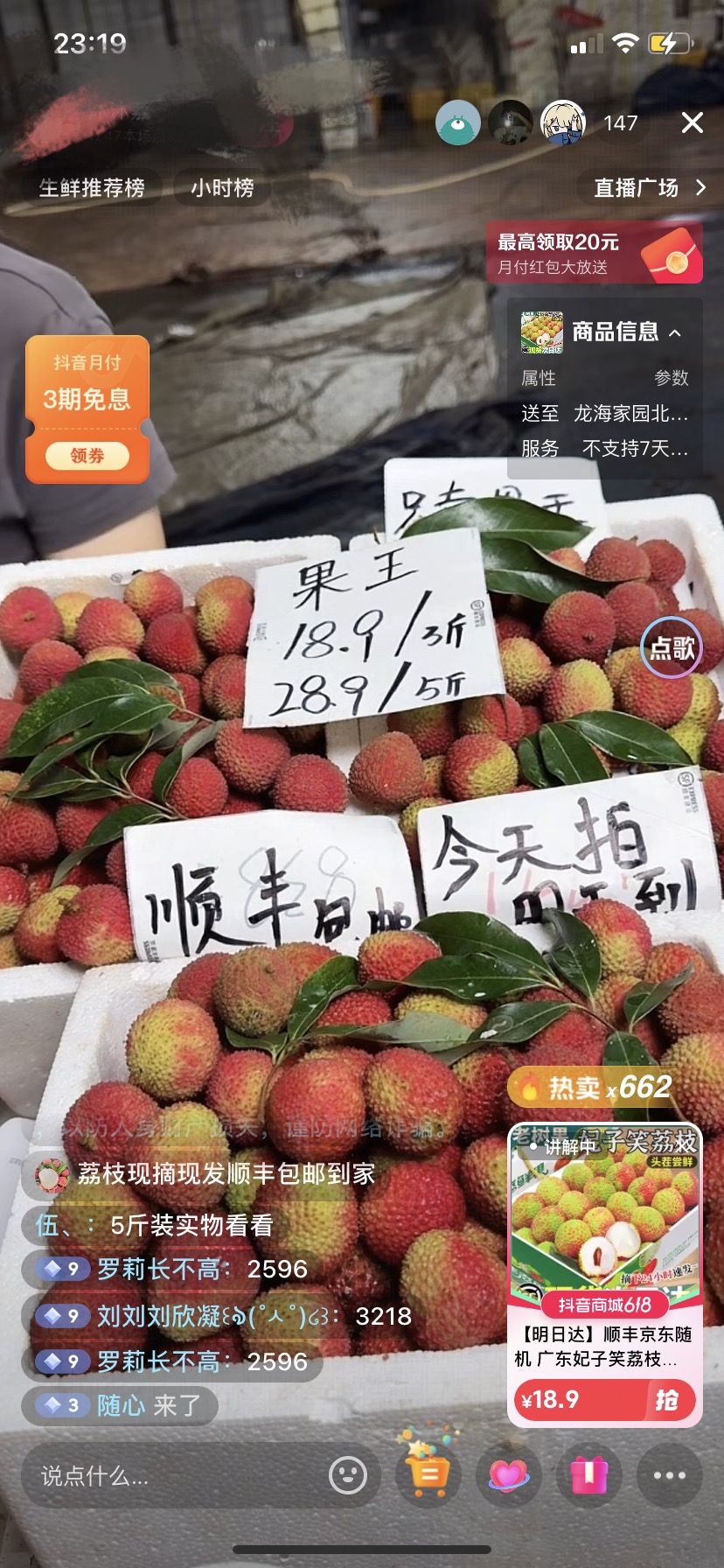Tap the lychee avatar on the 顺丰包邮 banner

pos(48,1175)
